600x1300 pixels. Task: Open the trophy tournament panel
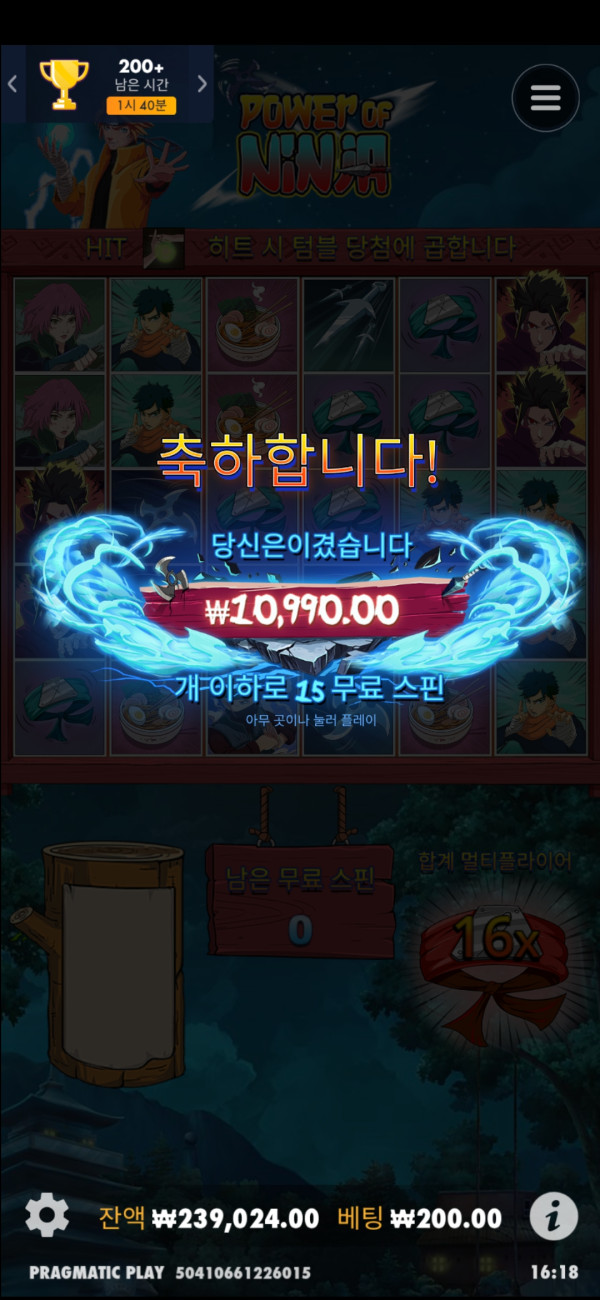64,84
